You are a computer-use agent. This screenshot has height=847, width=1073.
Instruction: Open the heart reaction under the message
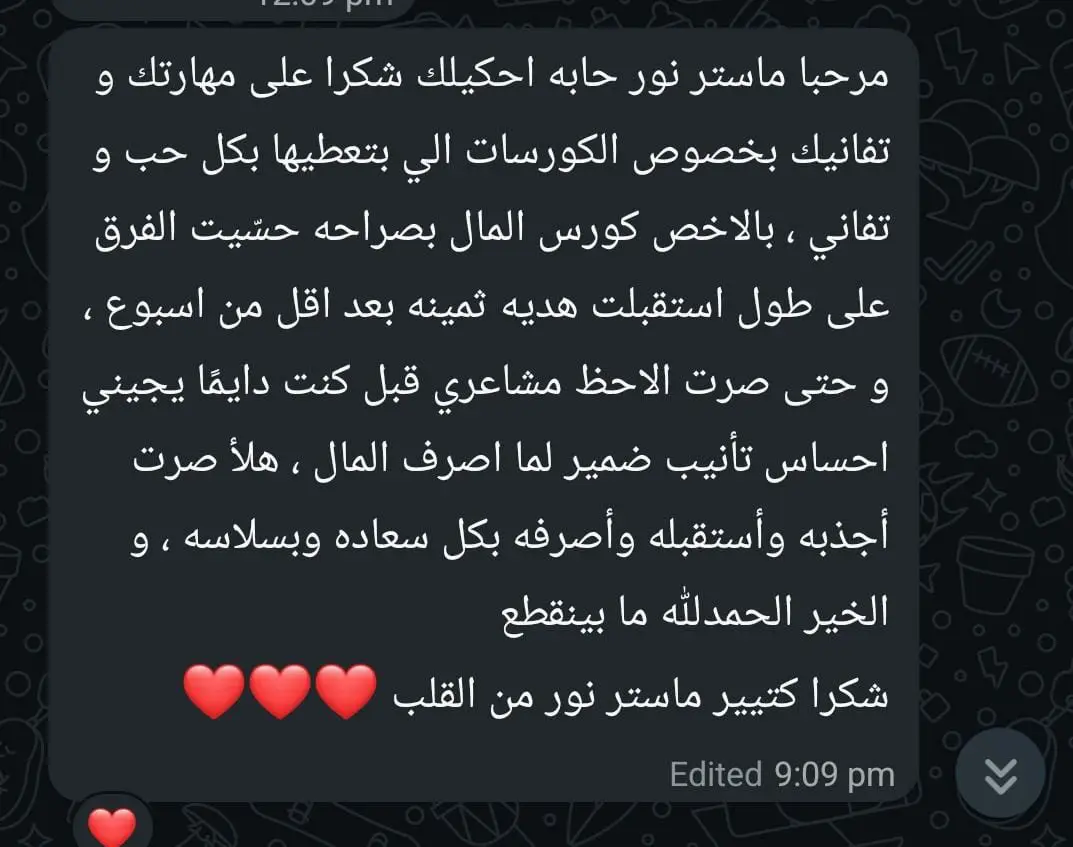pyautogui.click(x=112, y=826)
